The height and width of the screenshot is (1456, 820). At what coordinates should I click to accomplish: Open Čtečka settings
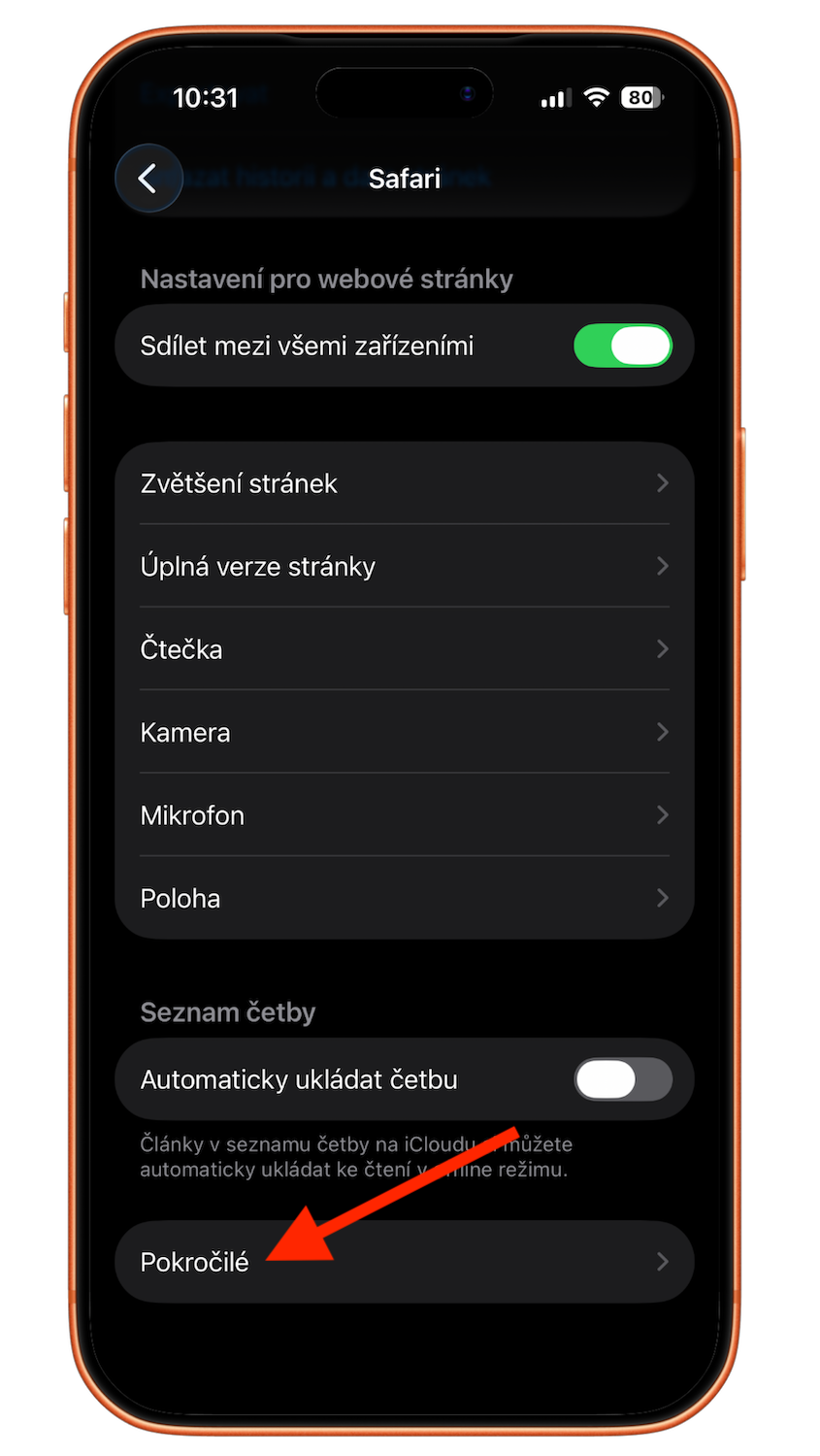click(404, 649)
